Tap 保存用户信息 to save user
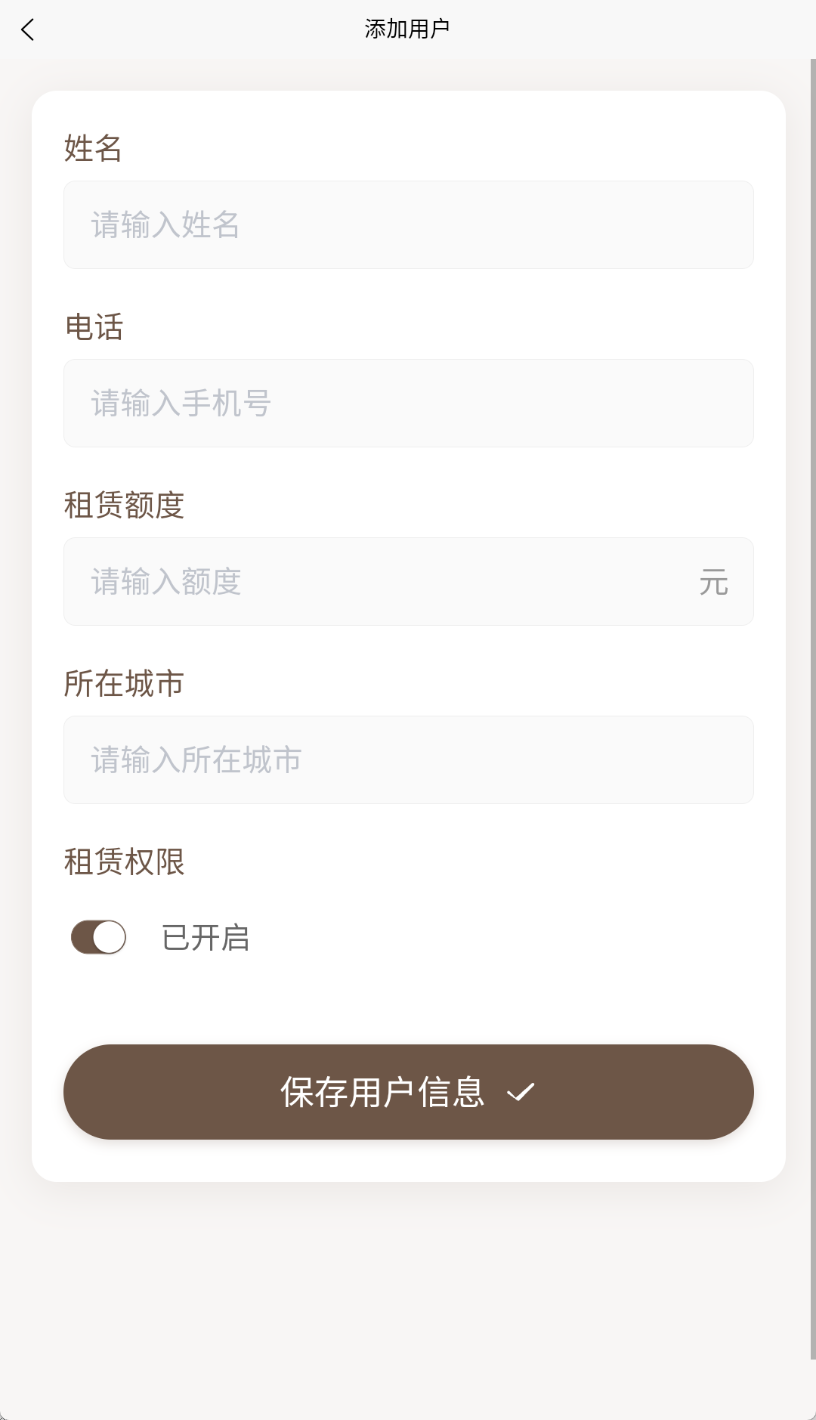 click(408, 1092)
